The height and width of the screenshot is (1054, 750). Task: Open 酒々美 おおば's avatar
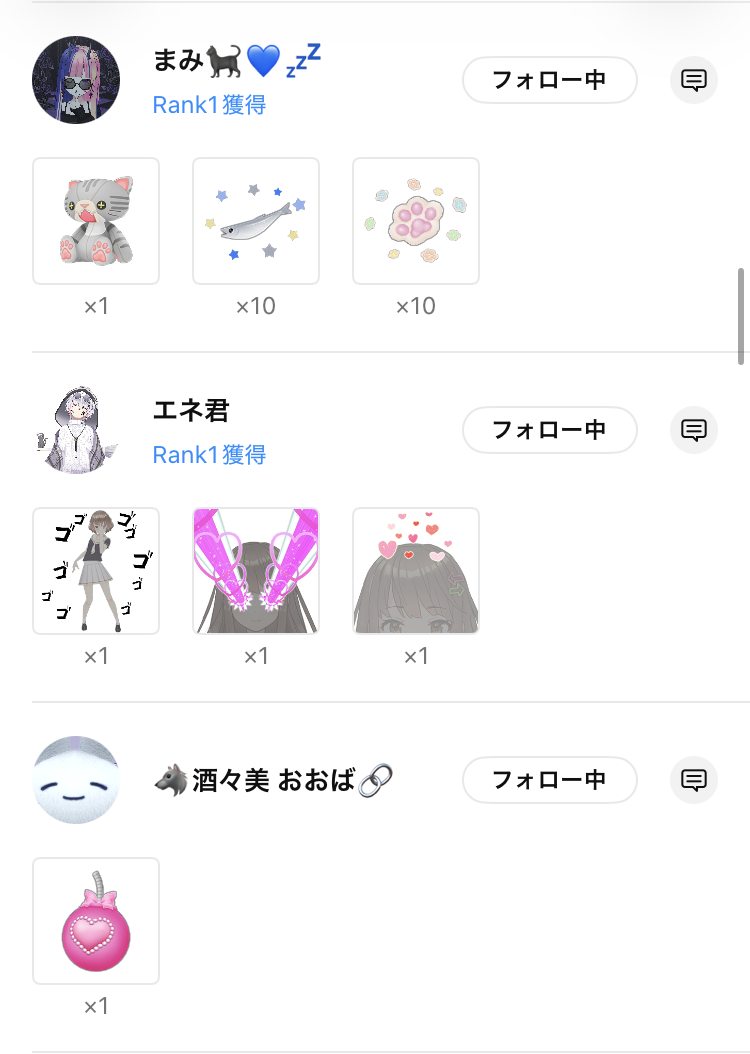76,780
